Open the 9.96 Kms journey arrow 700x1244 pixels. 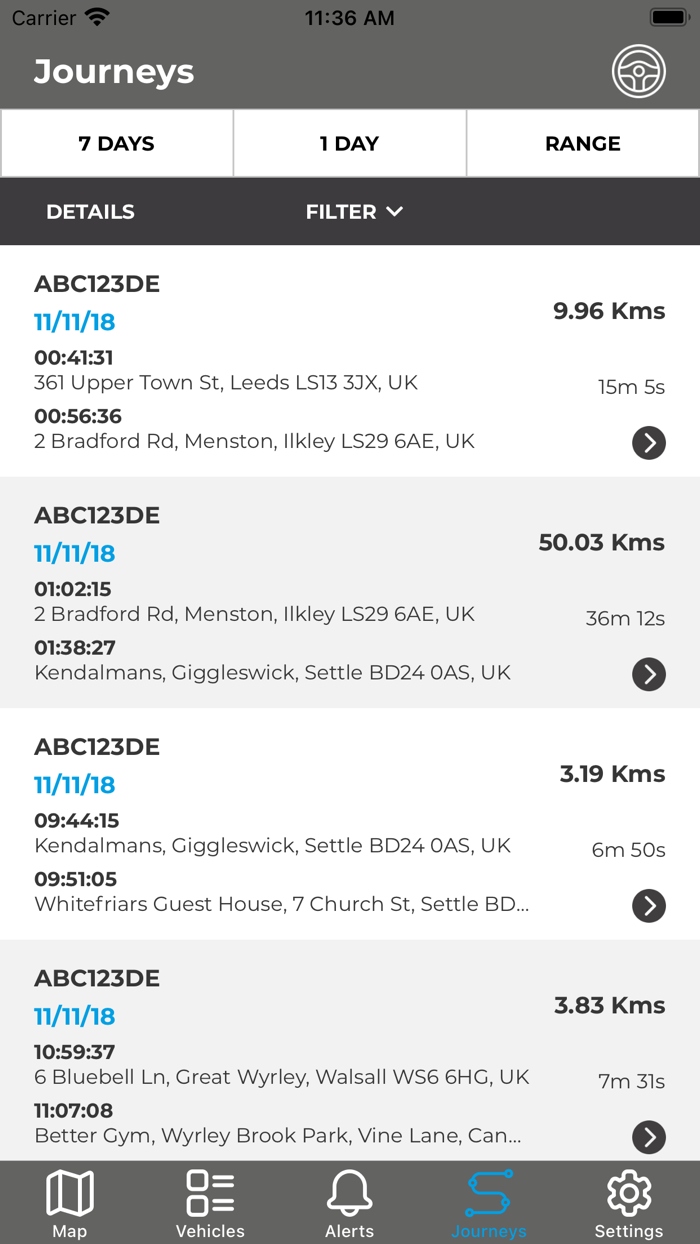(649, 442)
